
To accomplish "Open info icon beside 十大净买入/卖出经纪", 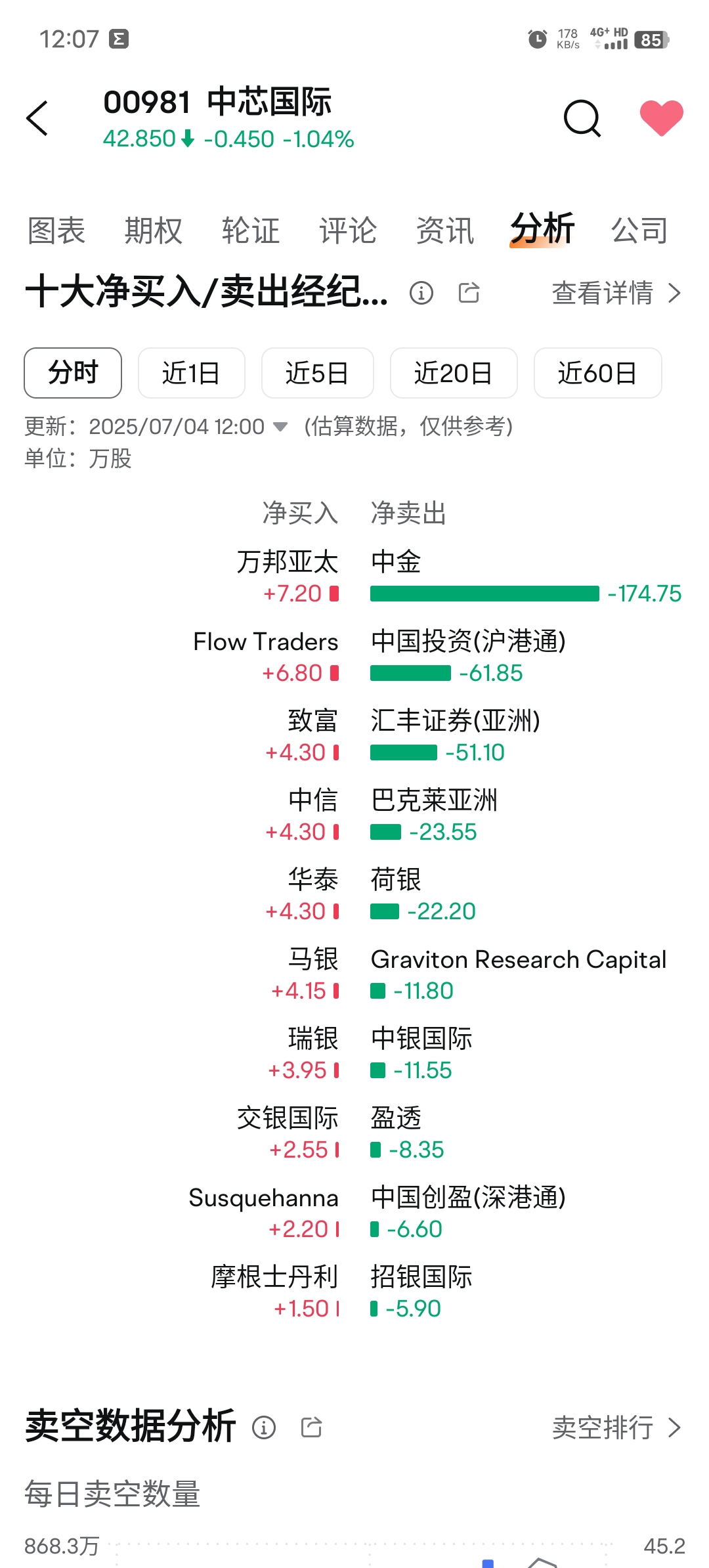I will click(x=421, y=292).
